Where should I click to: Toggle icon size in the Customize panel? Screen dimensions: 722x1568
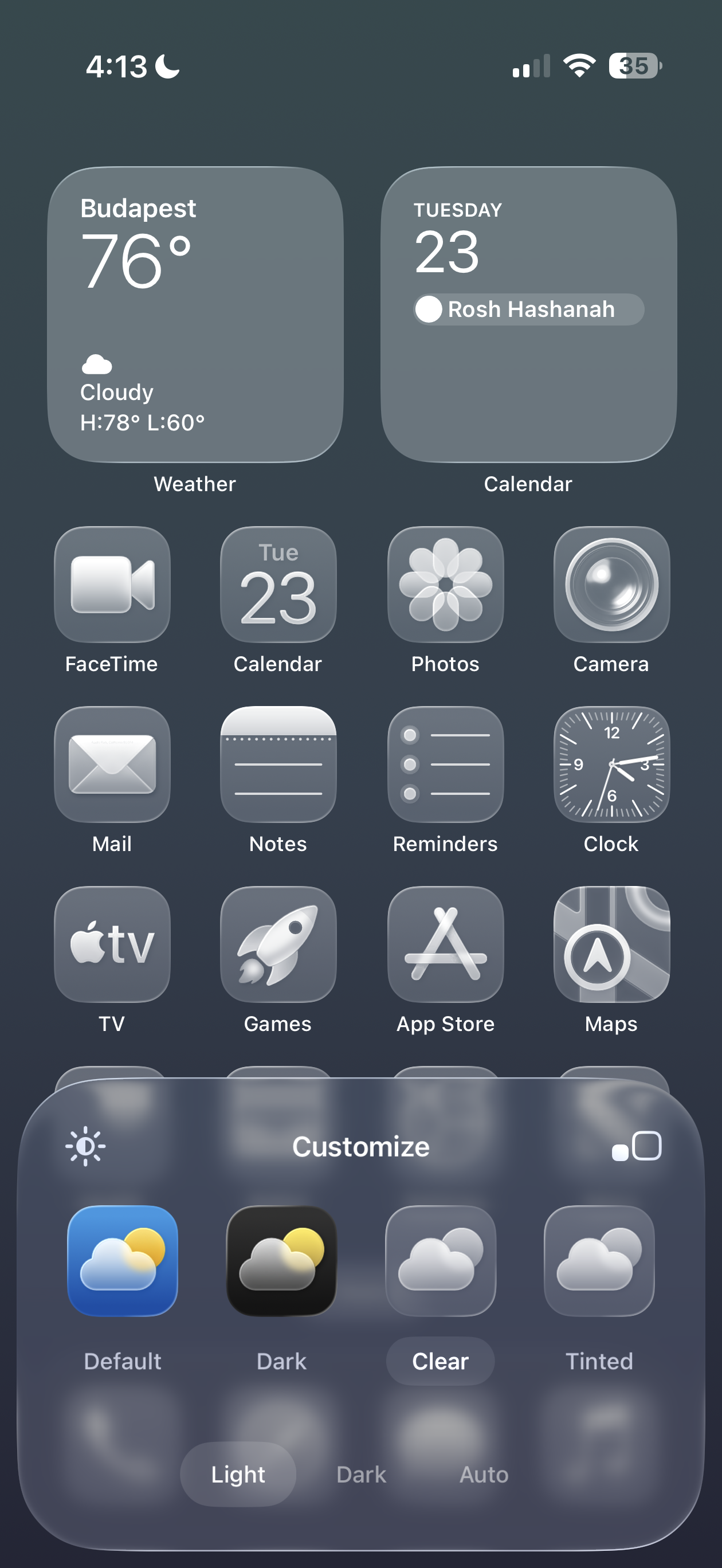tap(637, 1146)
